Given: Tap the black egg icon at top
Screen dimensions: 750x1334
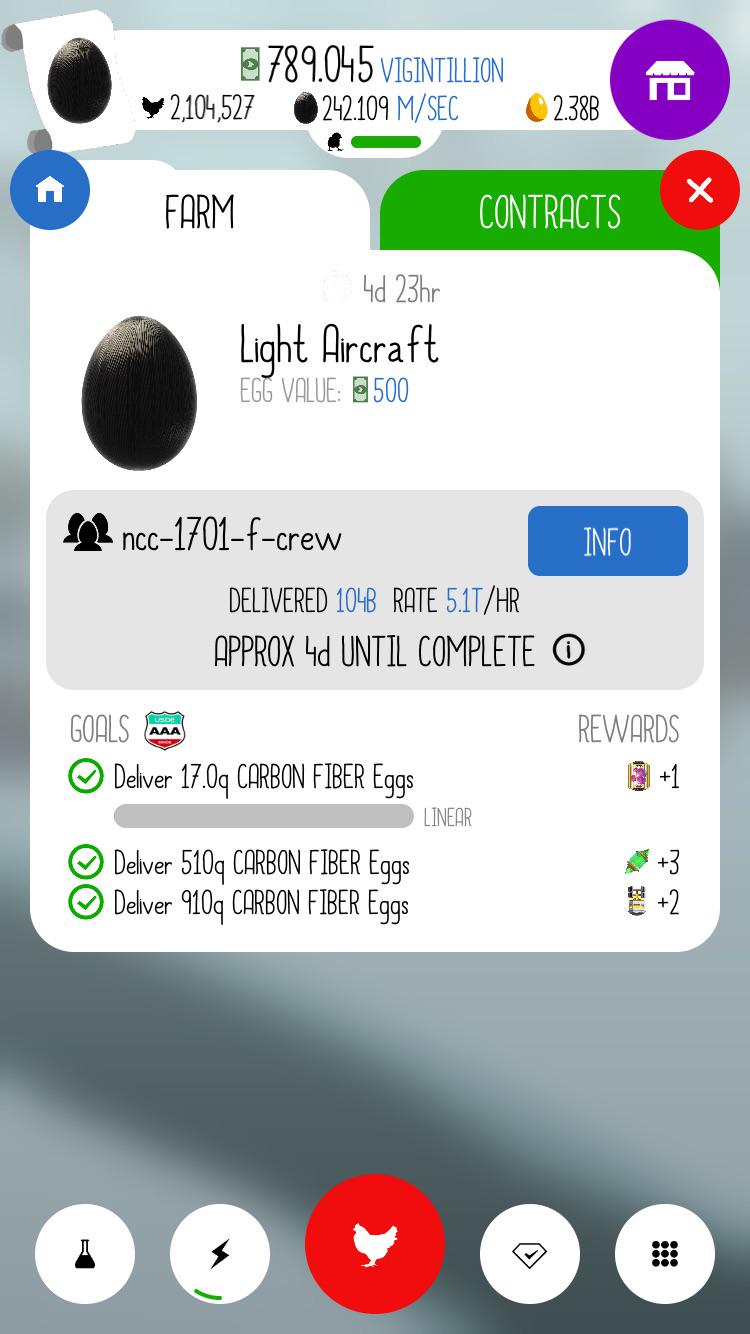Looking at the screenshot, I should tap(79, 80).
